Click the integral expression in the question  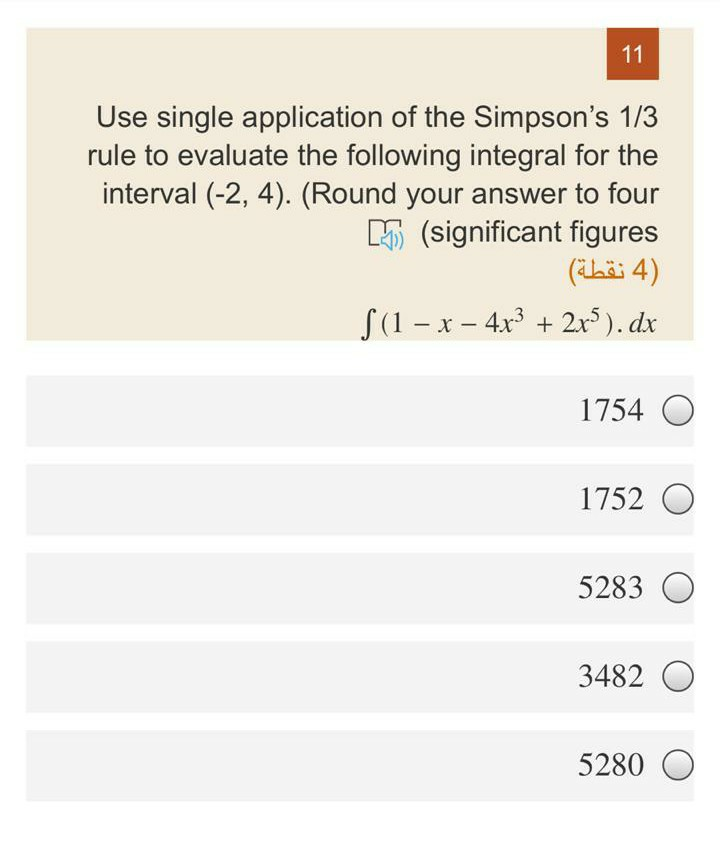510,322
